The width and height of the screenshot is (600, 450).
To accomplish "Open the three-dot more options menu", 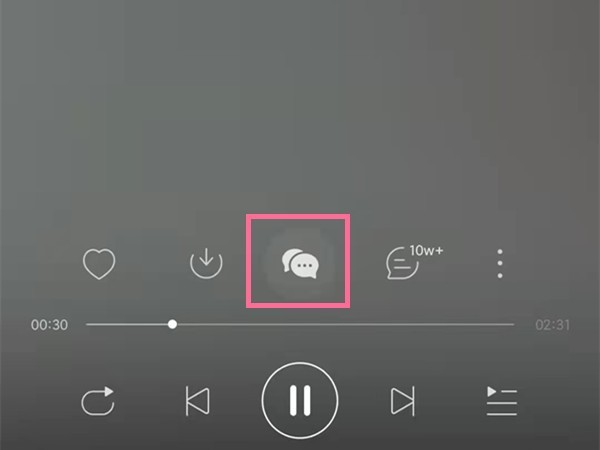I will tap(500, 263).
